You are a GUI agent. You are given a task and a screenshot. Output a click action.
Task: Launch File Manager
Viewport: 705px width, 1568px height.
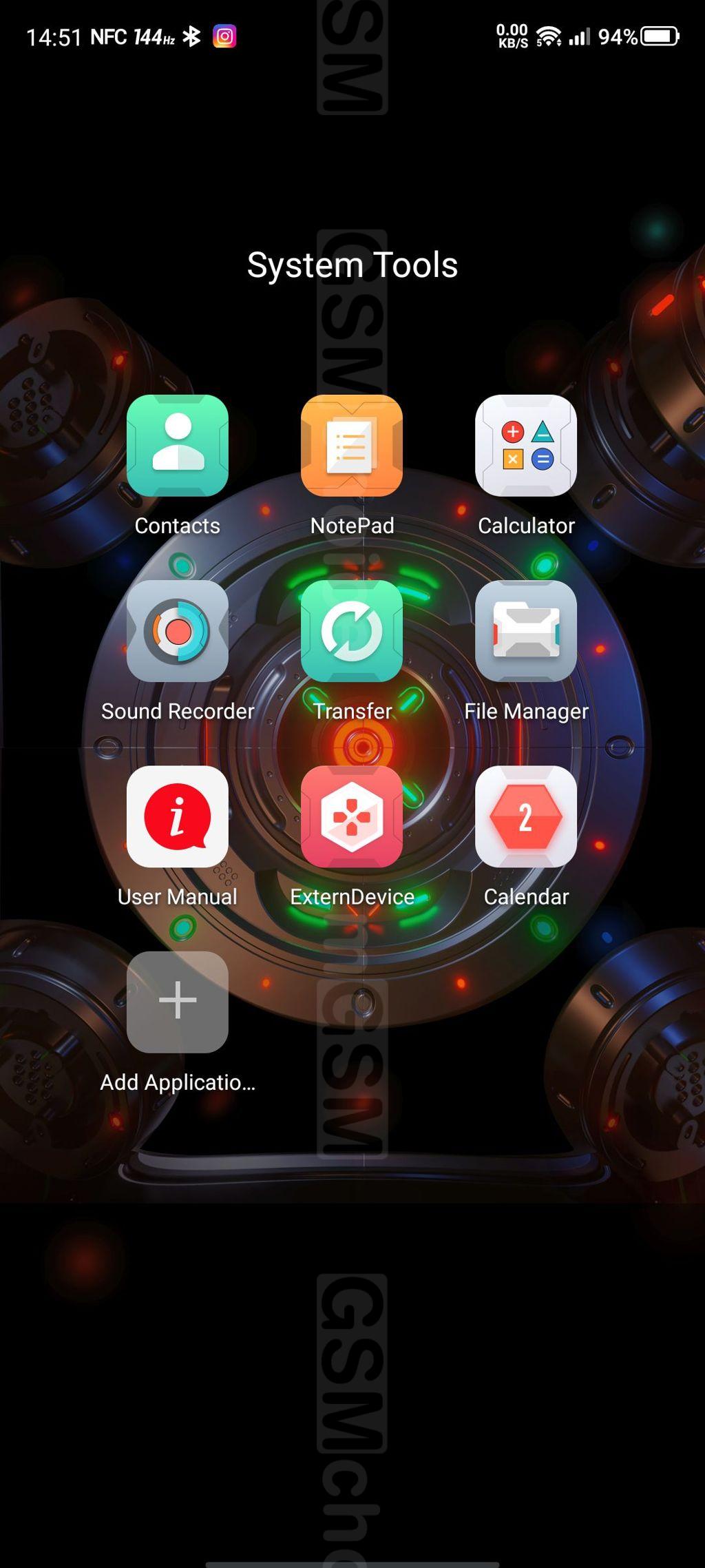(x=526, y=631)
